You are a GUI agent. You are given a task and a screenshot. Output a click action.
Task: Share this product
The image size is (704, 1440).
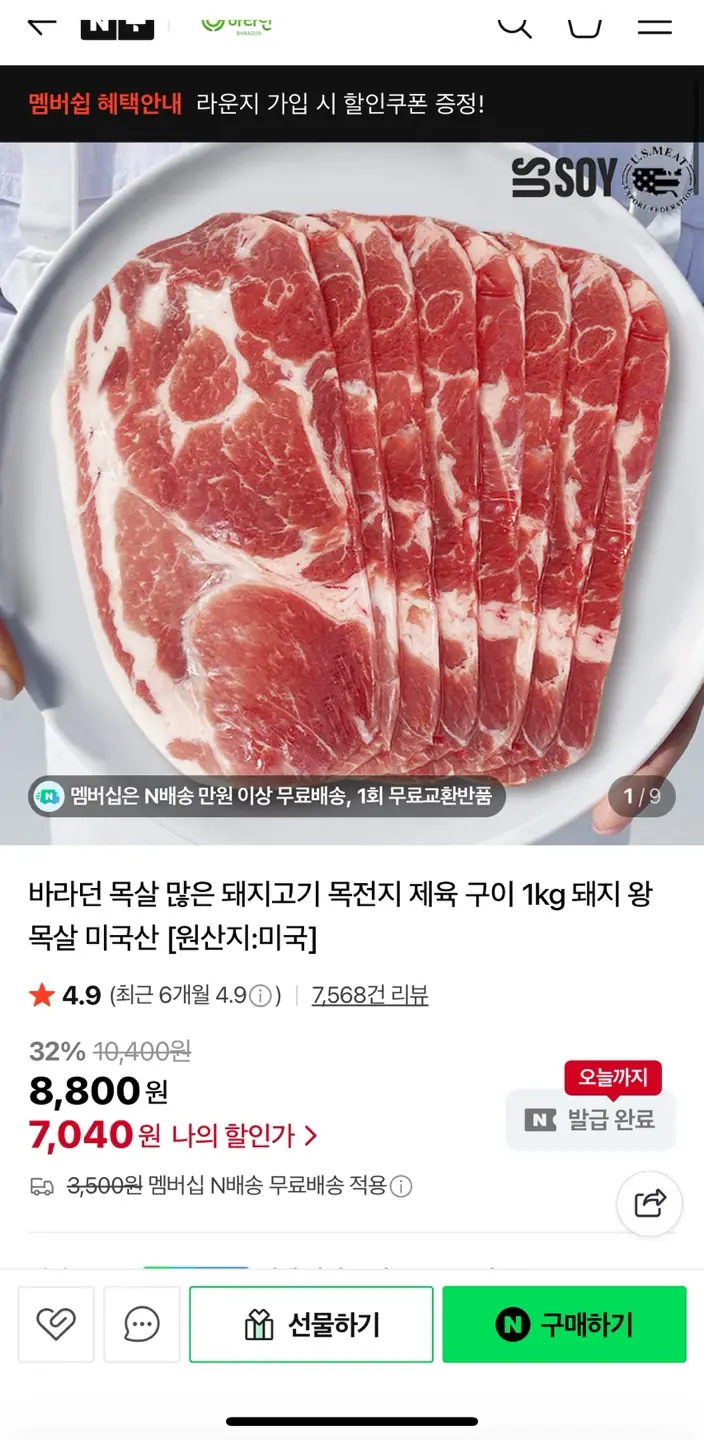[650, 1203]
